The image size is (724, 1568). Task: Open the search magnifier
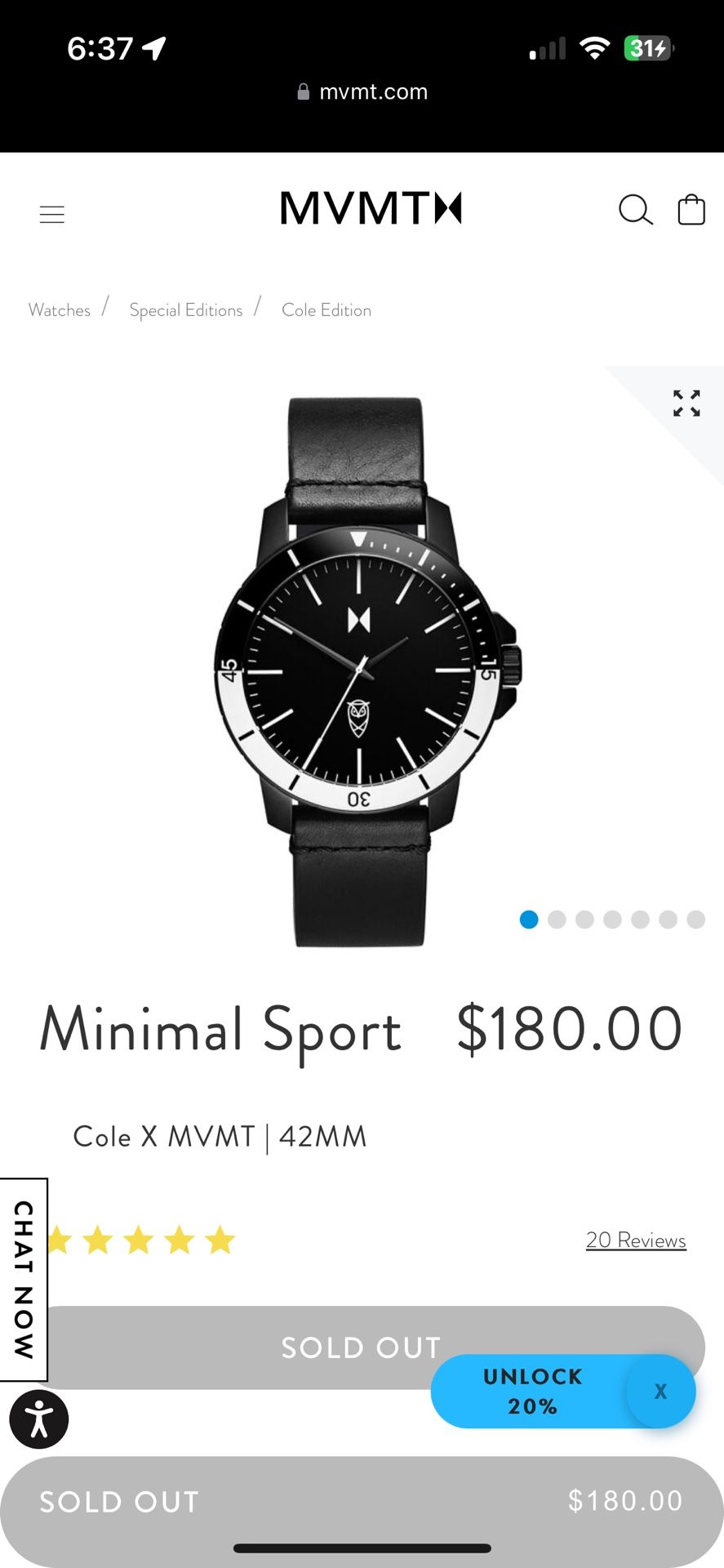tap(636, 210)
